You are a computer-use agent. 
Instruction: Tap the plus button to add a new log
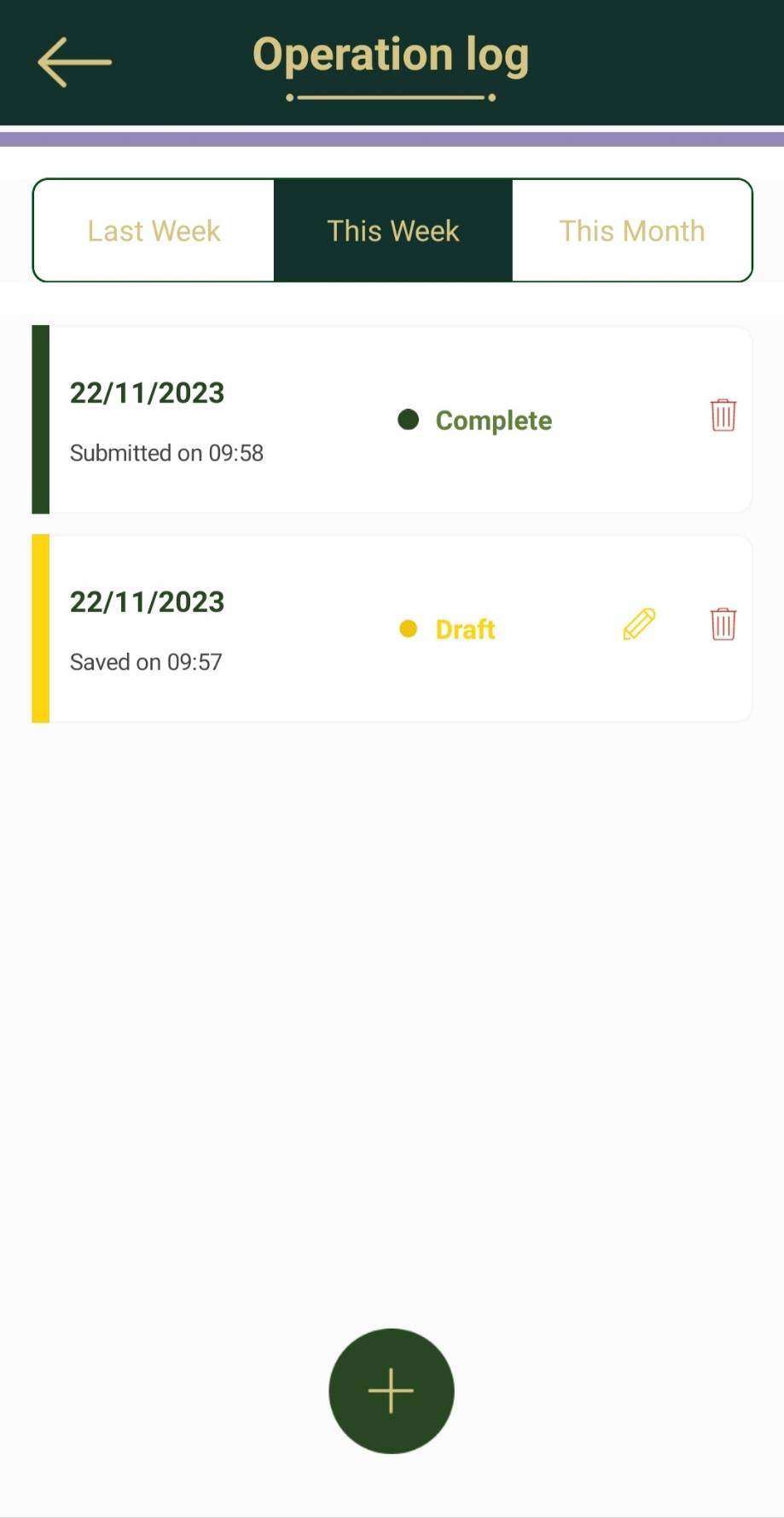(x=391, y=1391)
